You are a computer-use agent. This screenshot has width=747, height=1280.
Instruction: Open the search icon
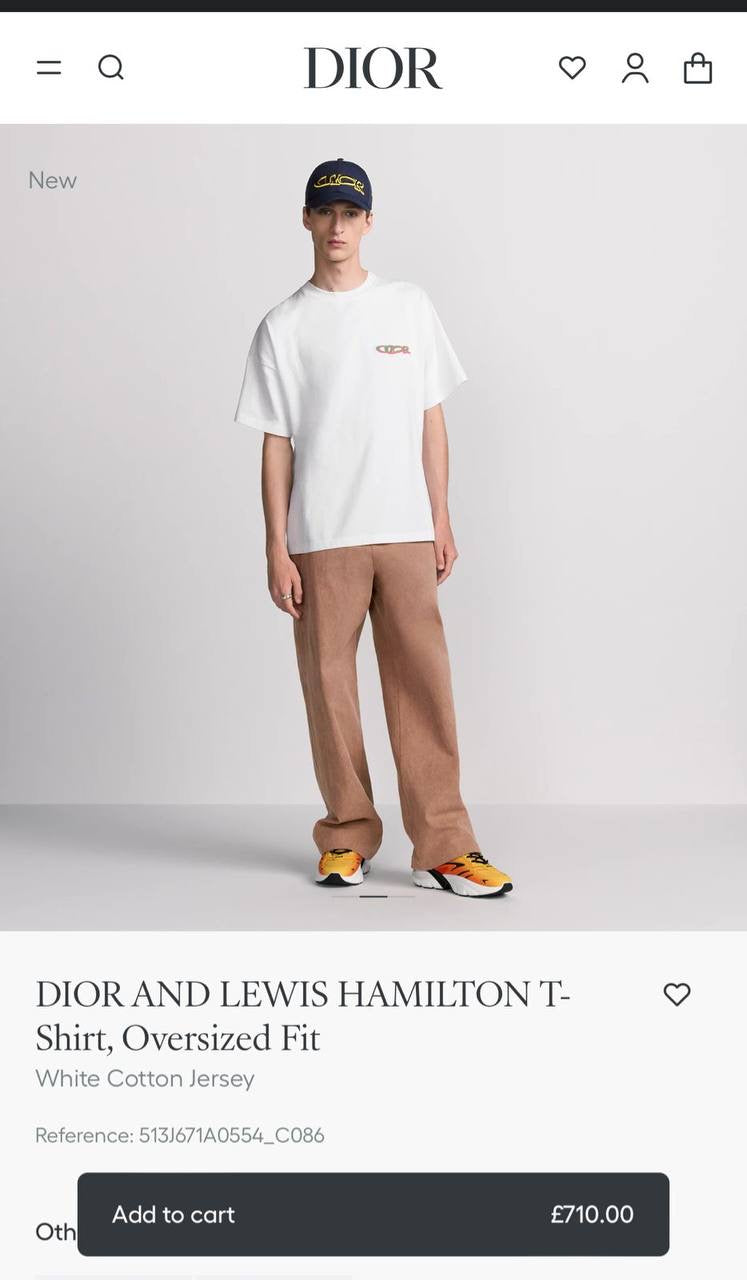tap(111, 68)
